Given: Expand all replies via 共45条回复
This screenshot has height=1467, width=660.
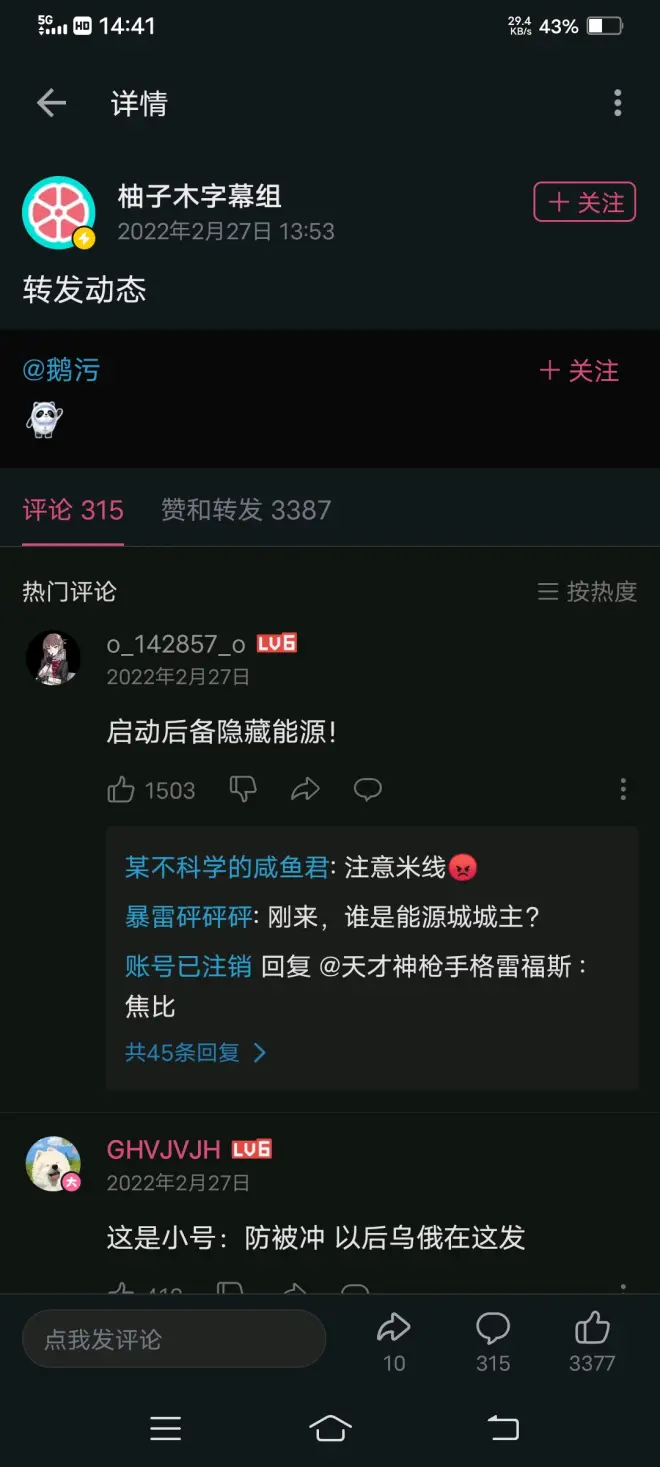Looking at the screenshot, I should [195, 1052].
